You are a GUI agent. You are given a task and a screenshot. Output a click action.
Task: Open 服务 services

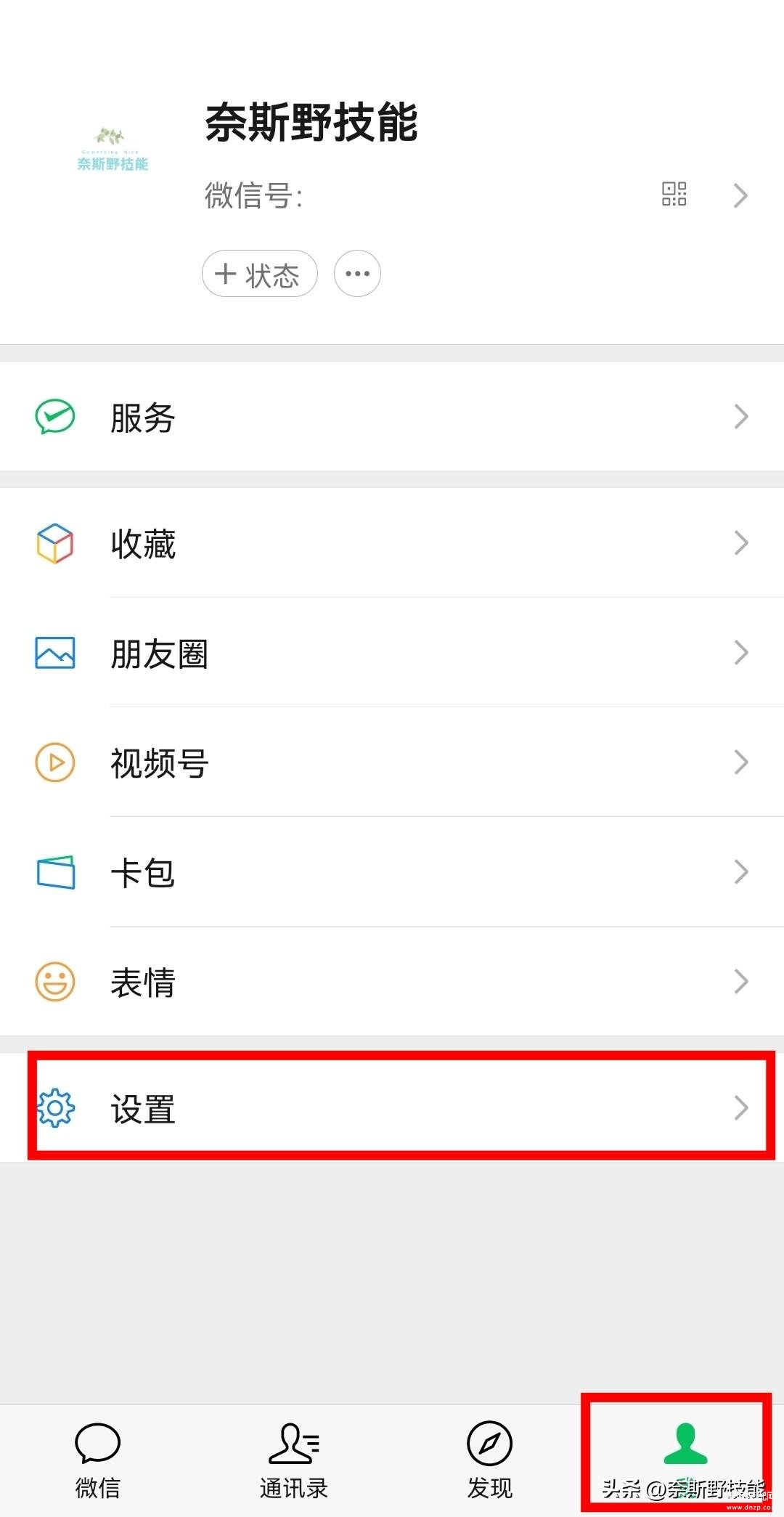pyautogui.click(x=392, y=417)
